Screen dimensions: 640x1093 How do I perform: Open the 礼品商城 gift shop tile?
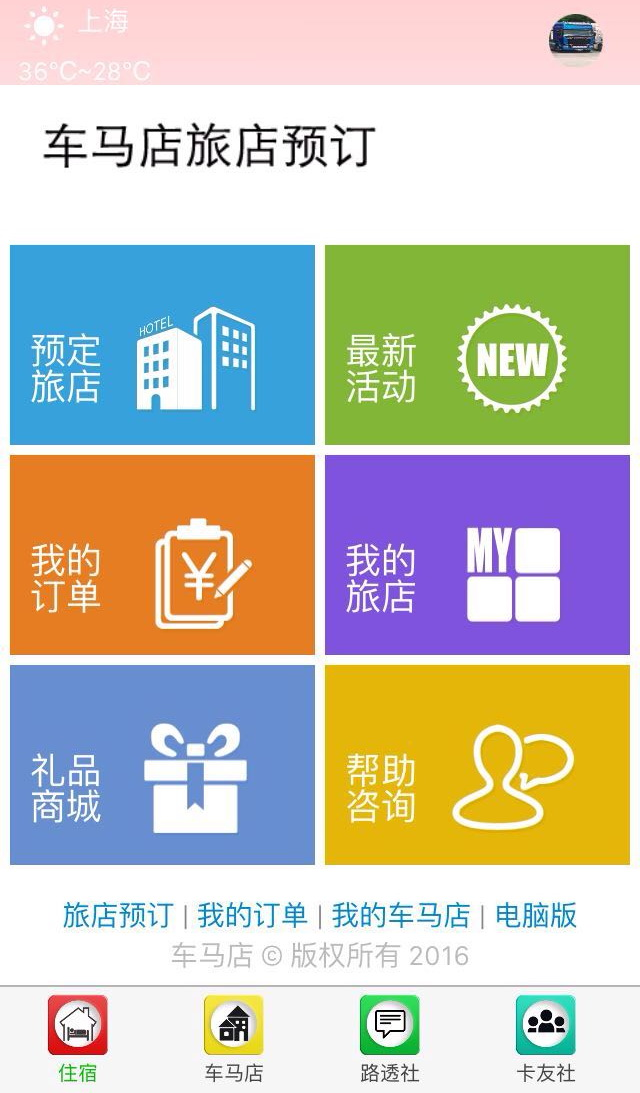[x=162, y=765]
